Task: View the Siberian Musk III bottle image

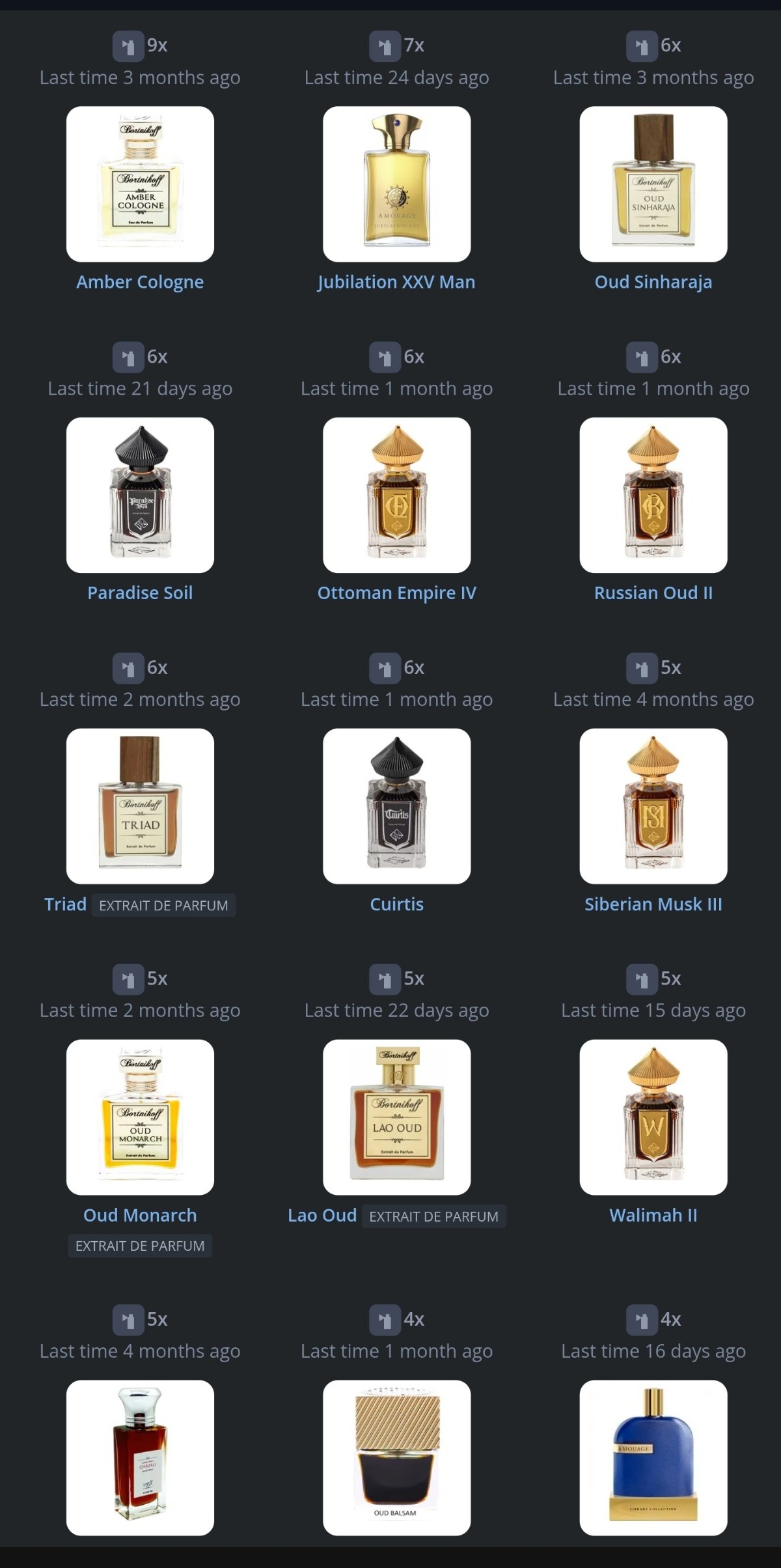Action: [653, 806]
